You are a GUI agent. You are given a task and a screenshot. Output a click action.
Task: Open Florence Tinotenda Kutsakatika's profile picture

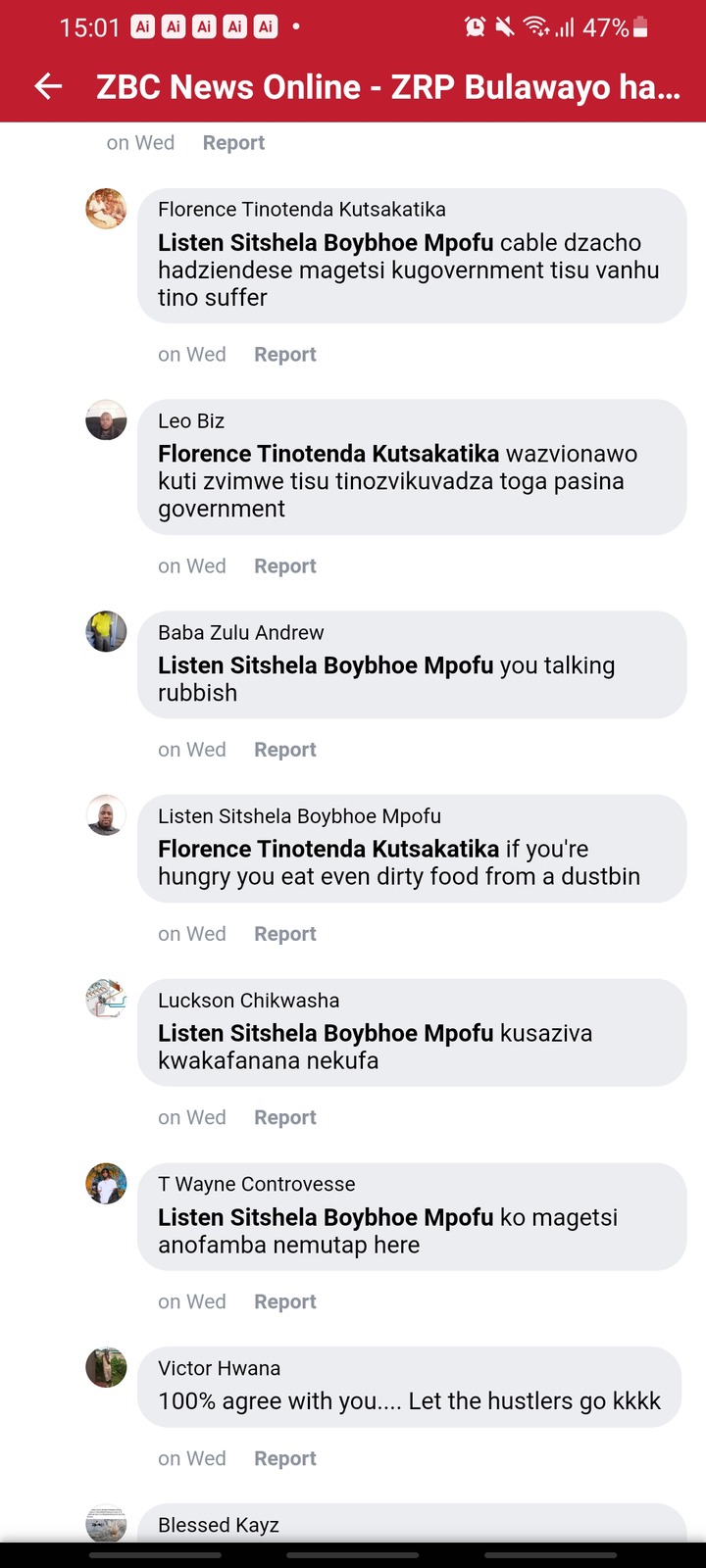click(x=106, y=209)
